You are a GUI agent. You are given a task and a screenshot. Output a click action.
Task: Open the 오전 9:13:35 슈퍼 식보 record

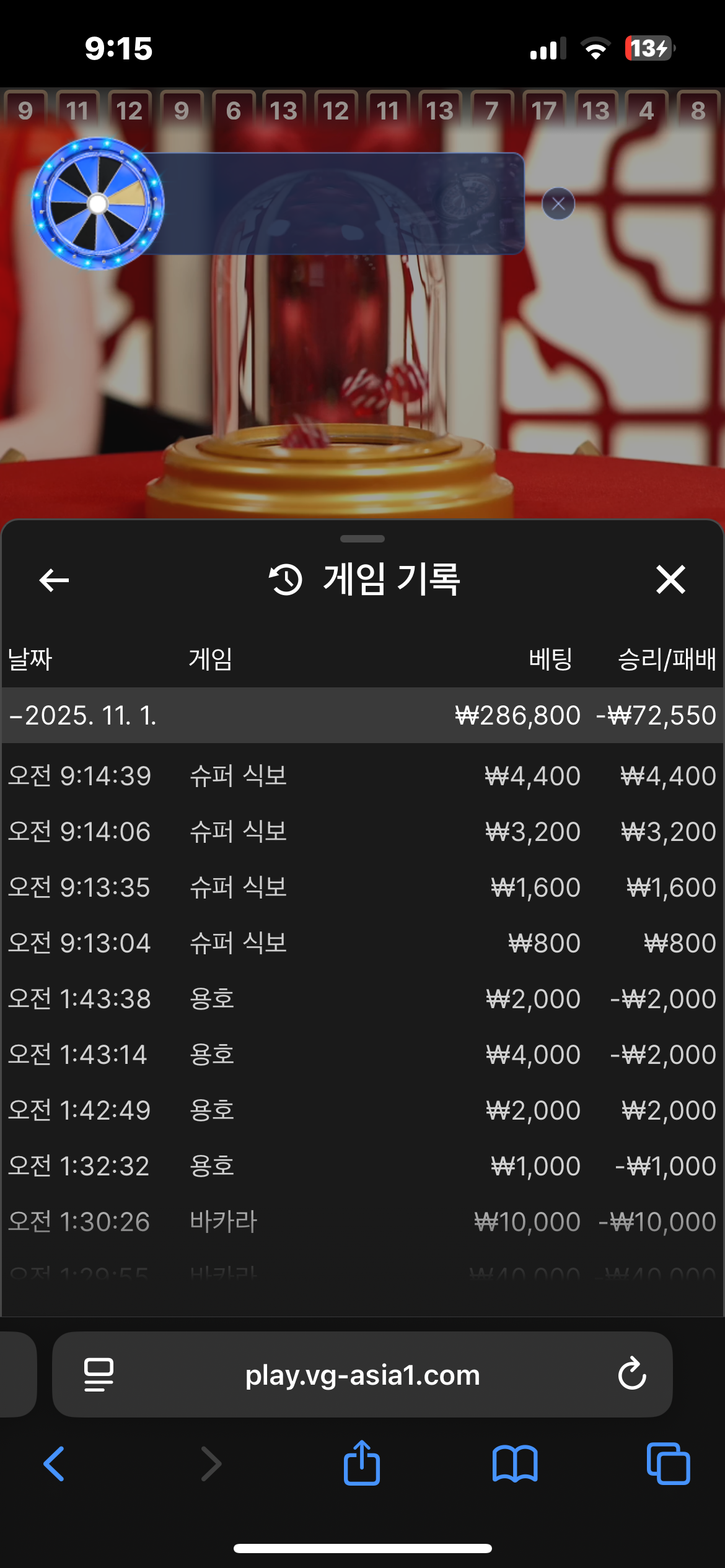(x=362, y=887)
